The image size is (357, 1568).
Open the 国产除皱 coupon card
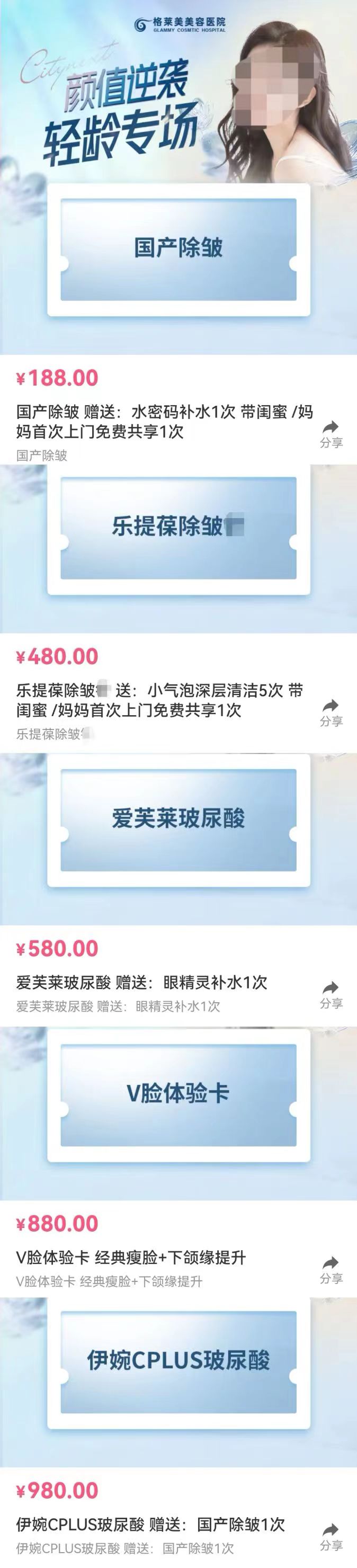pos(178,249)
